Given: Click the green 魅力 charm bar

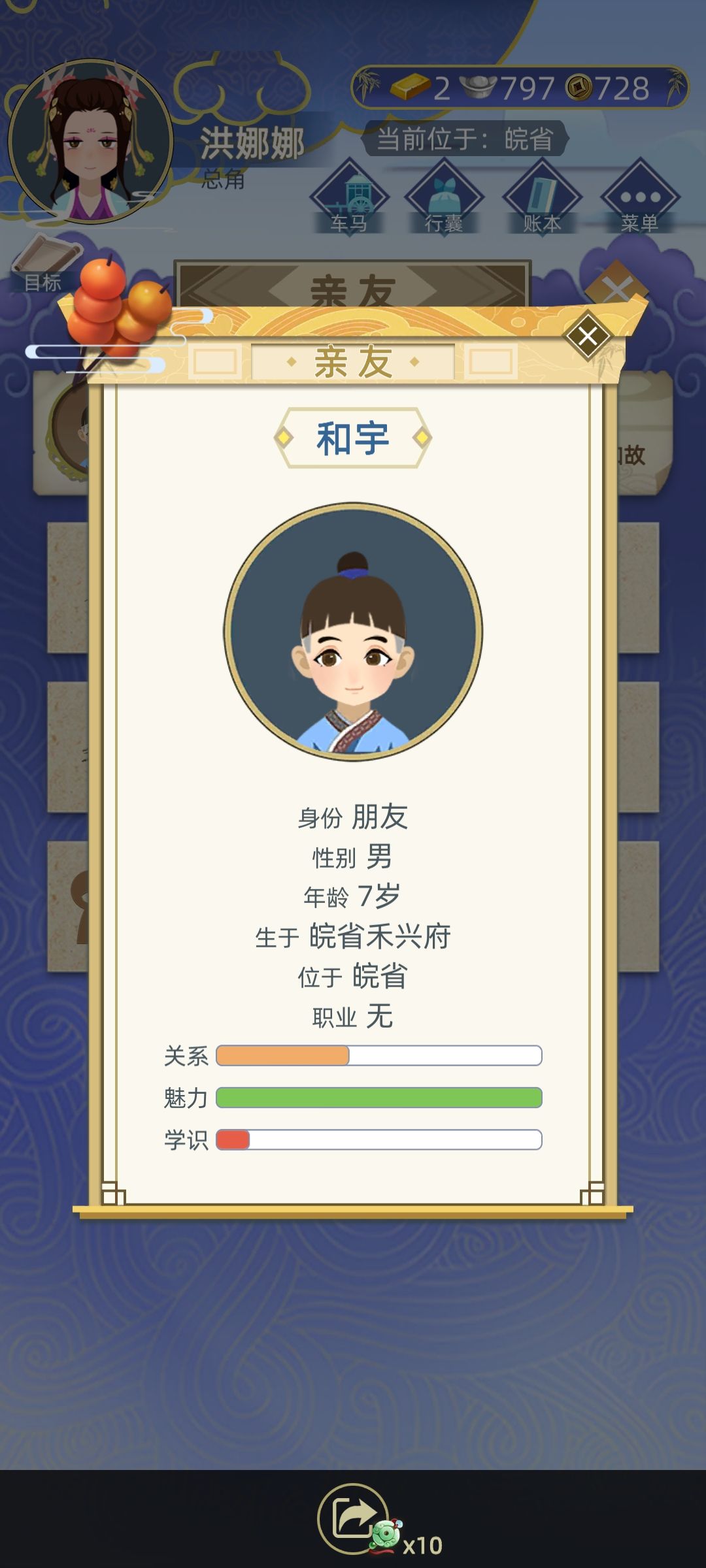Looking at the screenshot, I should [x=379, y=1098].
